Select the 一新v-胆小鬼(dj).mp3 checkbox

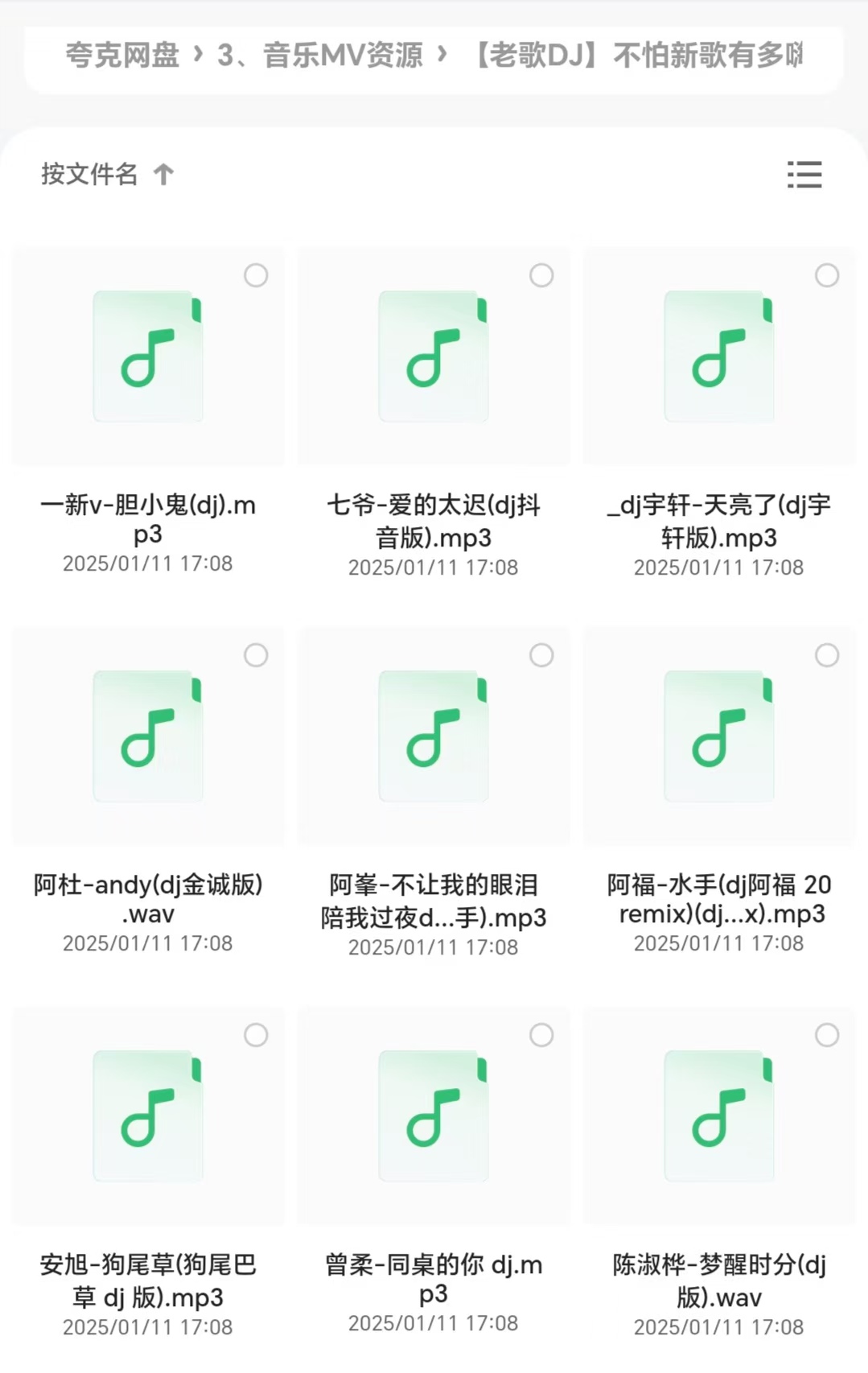(x=256, y=275)
